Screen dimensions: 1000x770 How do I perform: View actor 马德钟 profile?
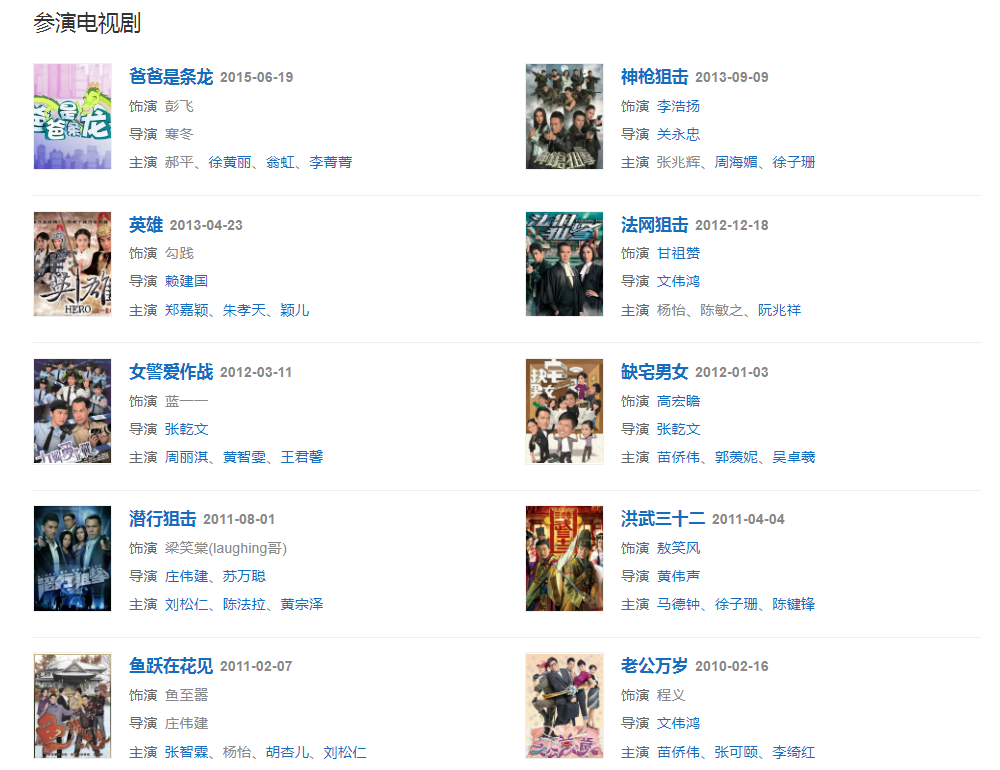[x=678, y=604]
